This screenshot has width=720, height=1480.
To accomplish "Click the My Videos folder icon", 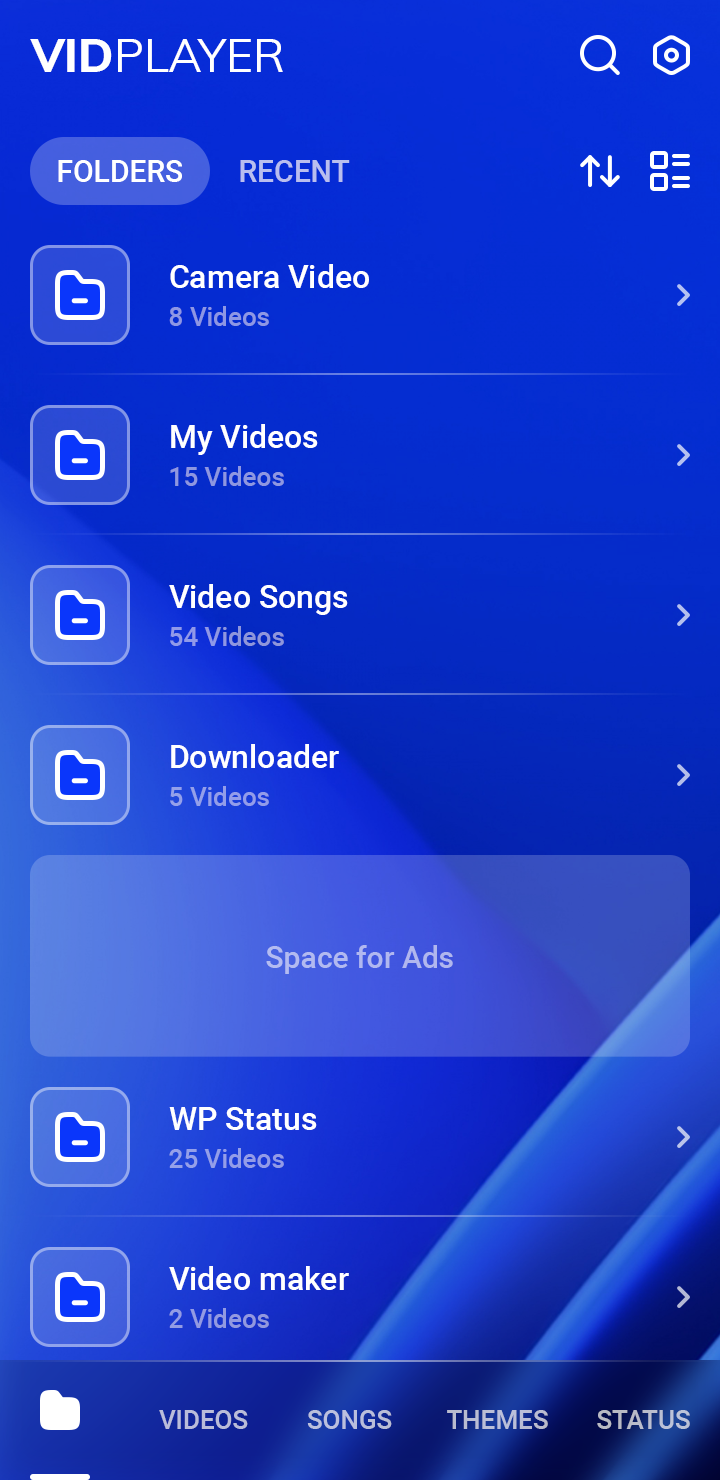I will pos(80,455).
